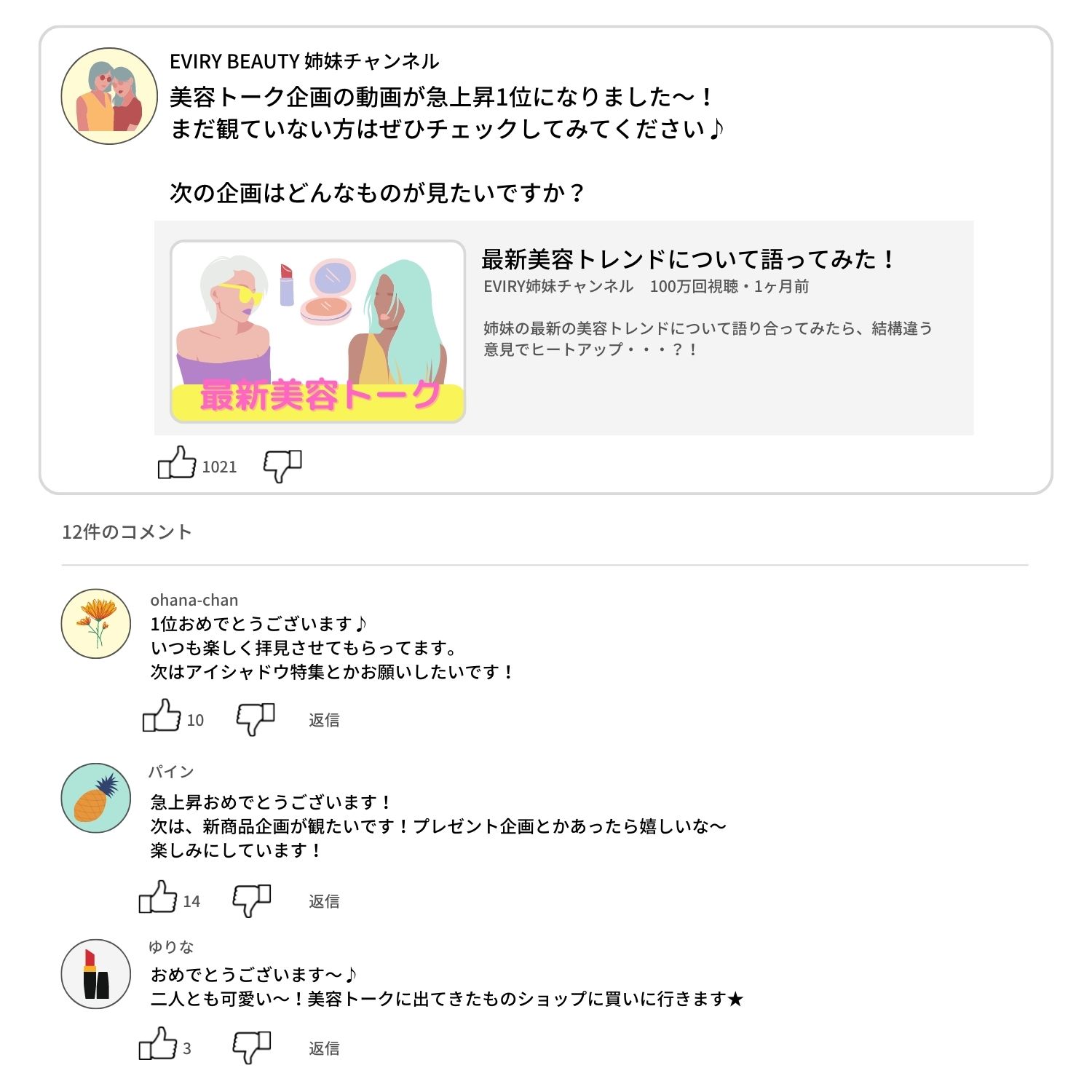Screen dimensions: 1092x1092
Task: Dislike the EVIRY BEAUTY channel post
Action: [282, 465]
